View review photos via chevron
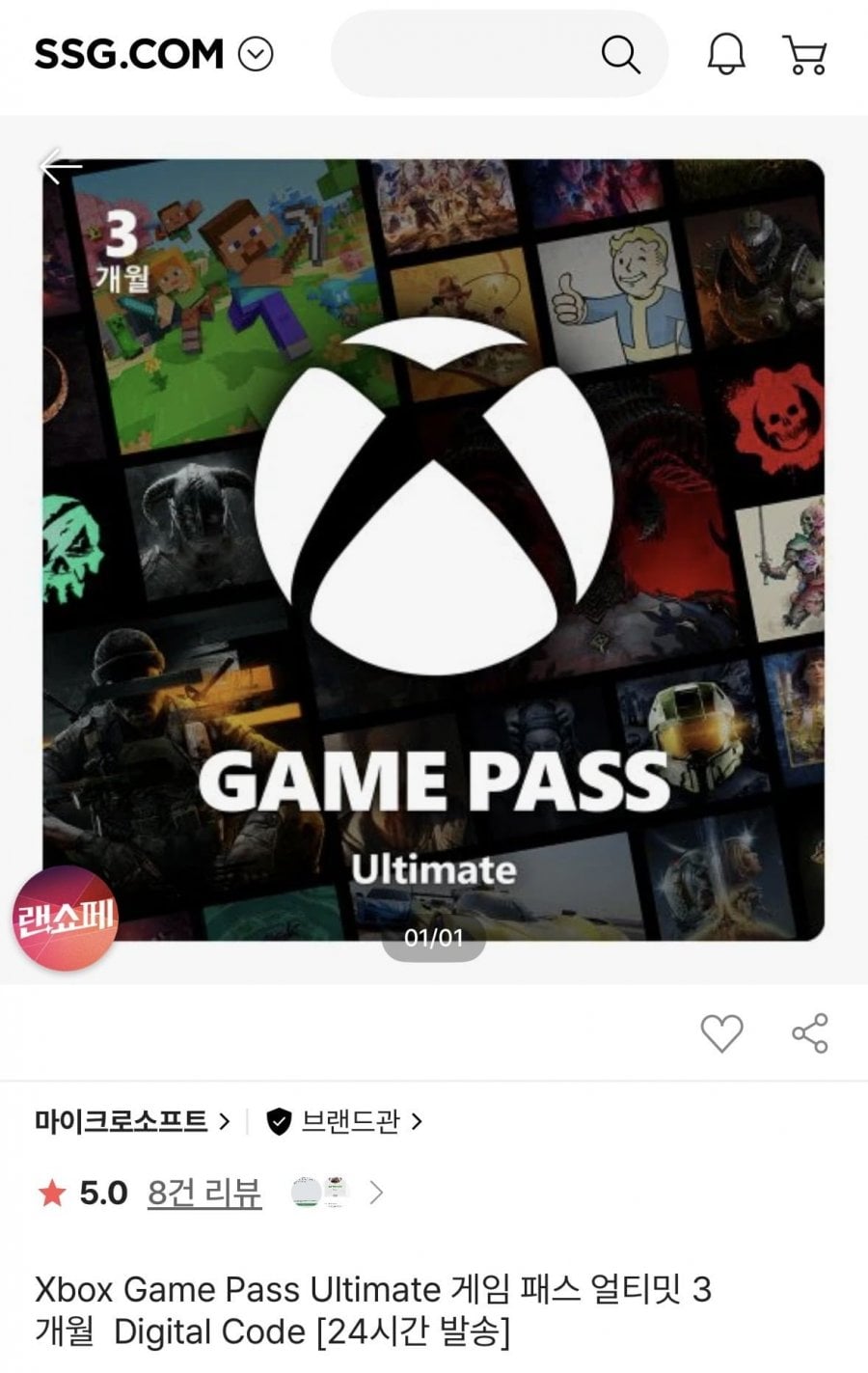Viewport: 868px width, 1373px height. click(x=376, y=1194)
